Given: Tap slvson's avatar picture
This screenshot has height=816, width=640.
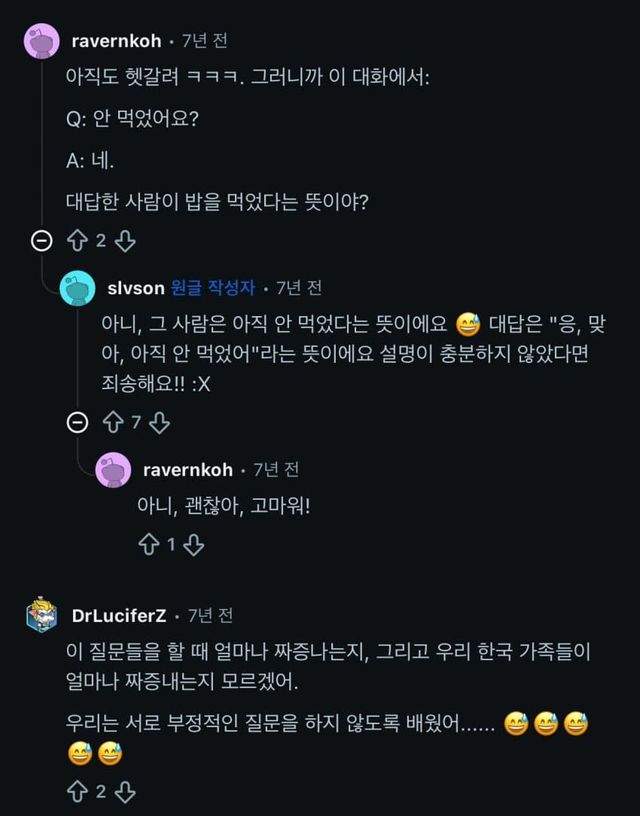Looking at the screenshot, I should point(78,288).
